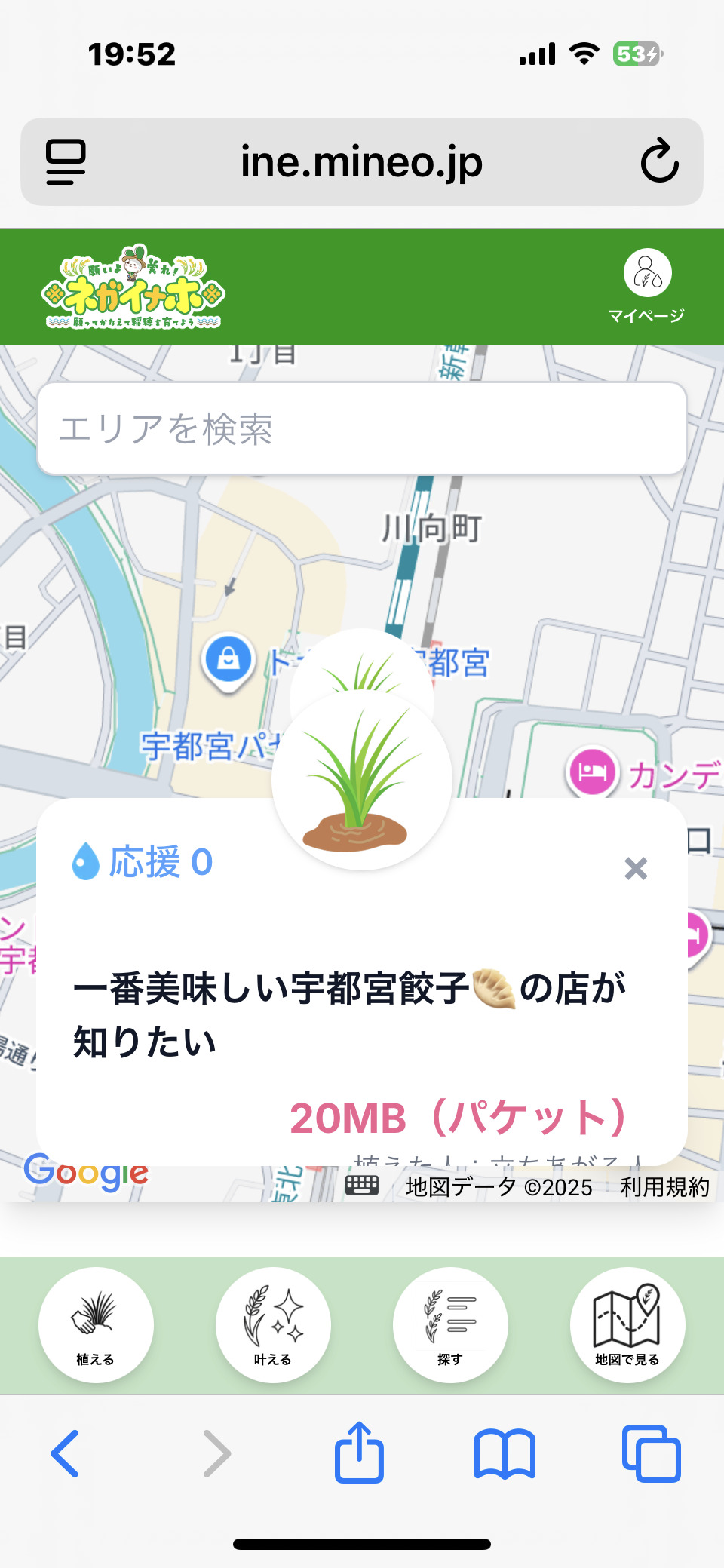
Task: Select the blue shopping pin on the map
Action: click(x=229, y=661)
